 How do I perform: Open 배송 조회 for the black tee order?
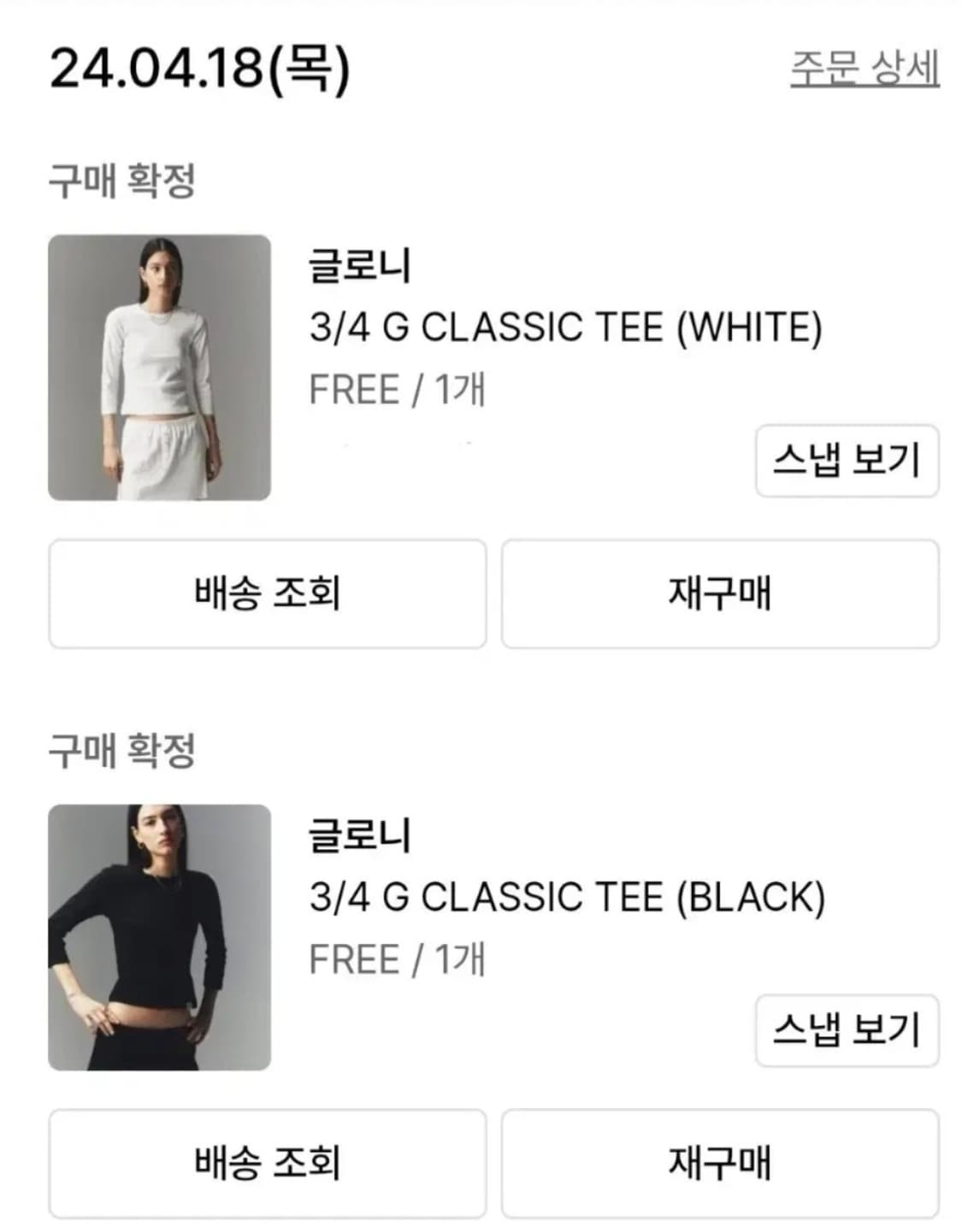[268, 1162]
